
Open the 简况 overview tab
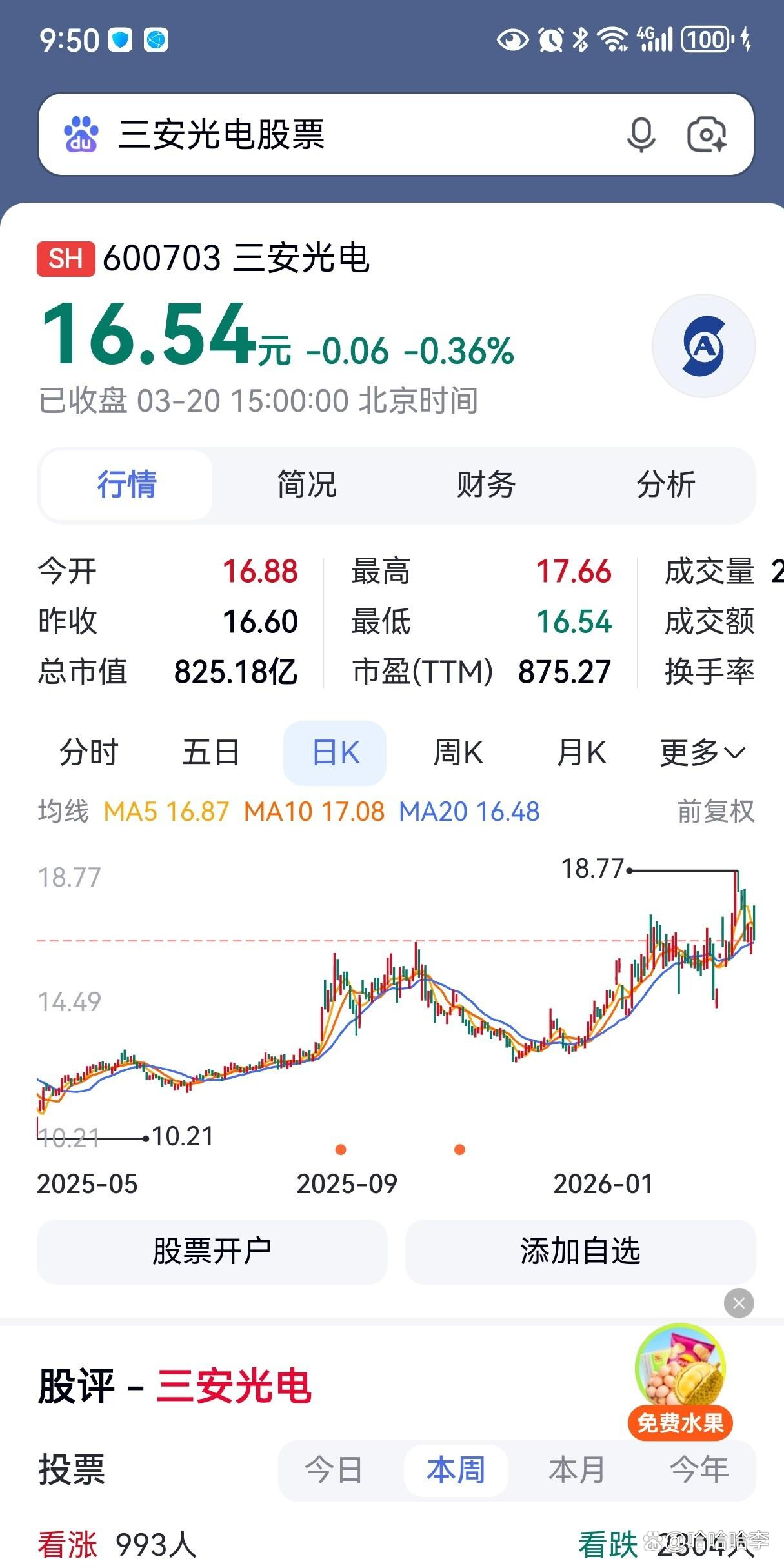click(x=307, y=485)
